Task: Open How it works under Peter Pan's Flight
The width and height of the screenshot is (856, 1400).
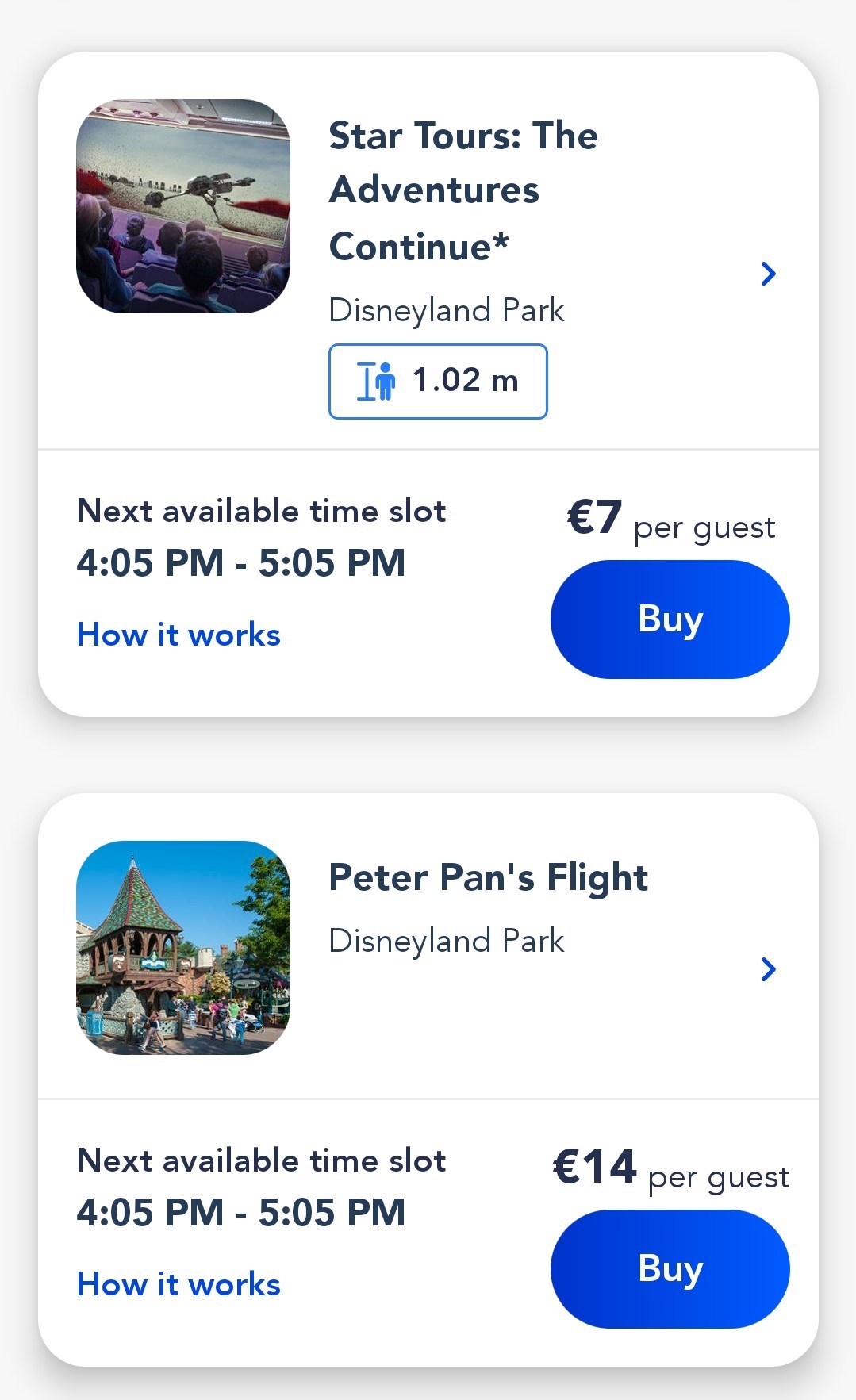Action: [178, 1283]
